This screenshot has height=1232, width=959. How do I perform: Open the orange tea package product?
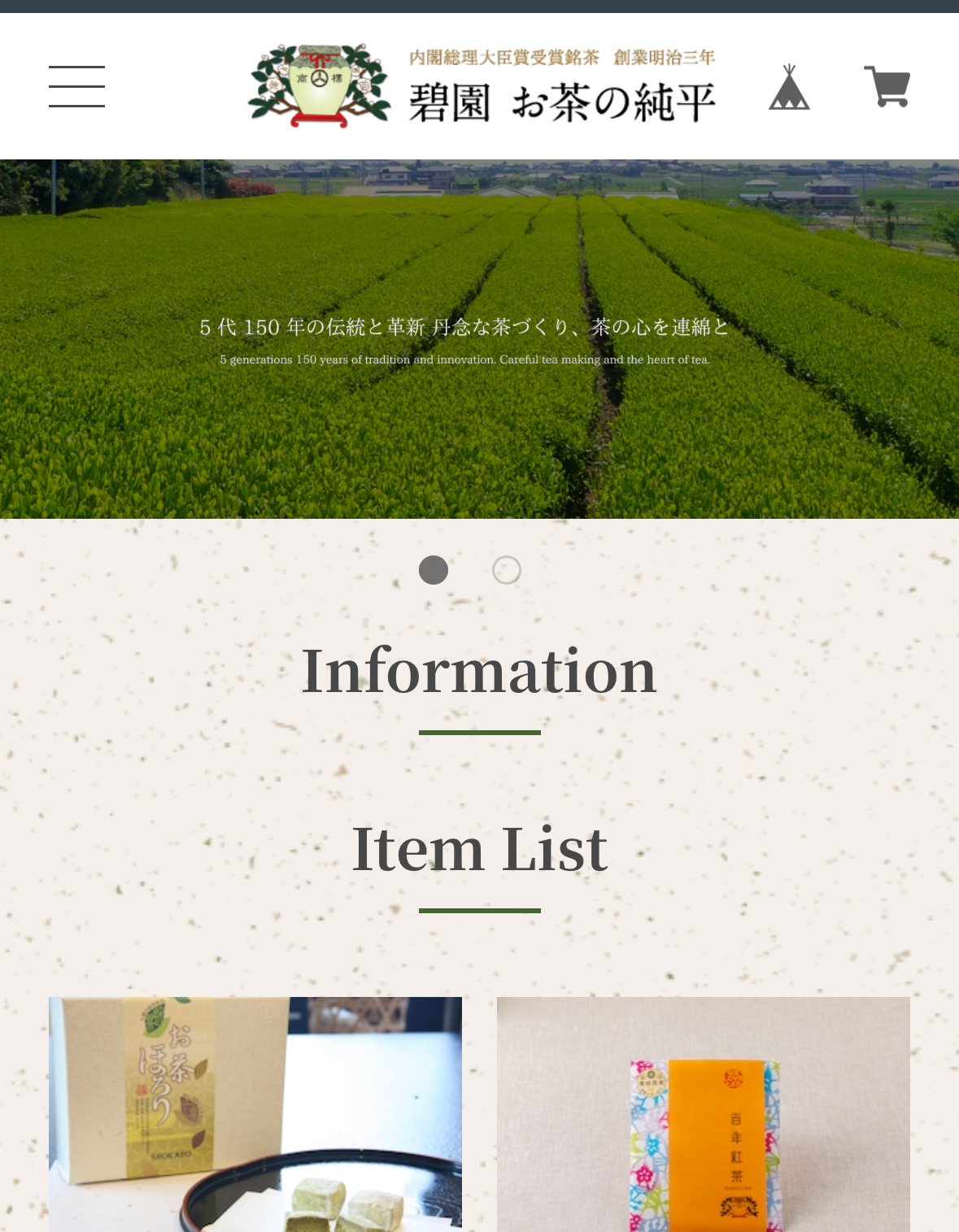pyautogui.click(x=703, y=1114)
